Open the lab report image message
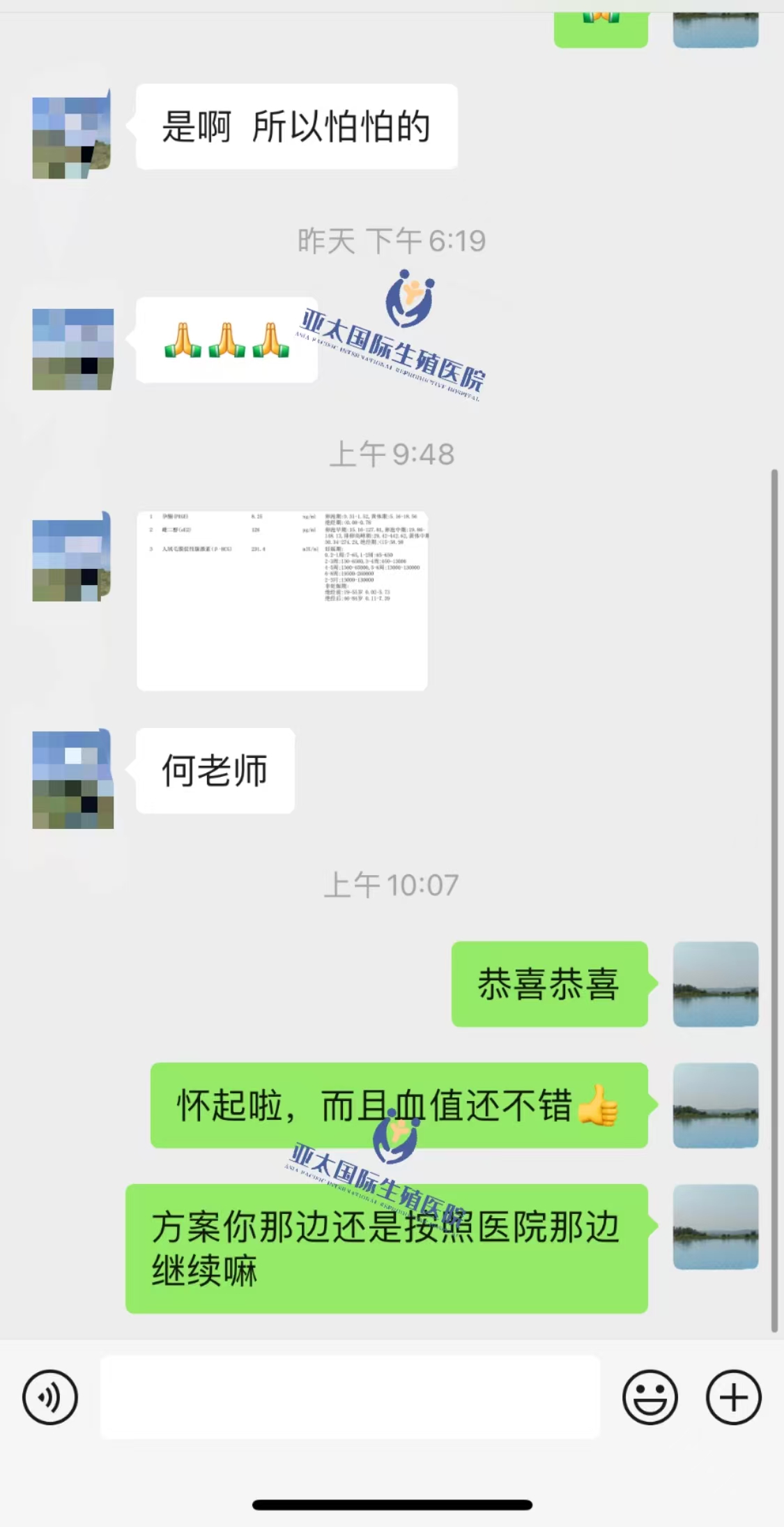Screen dimensions: 784x1527 [x=282, y=600]
